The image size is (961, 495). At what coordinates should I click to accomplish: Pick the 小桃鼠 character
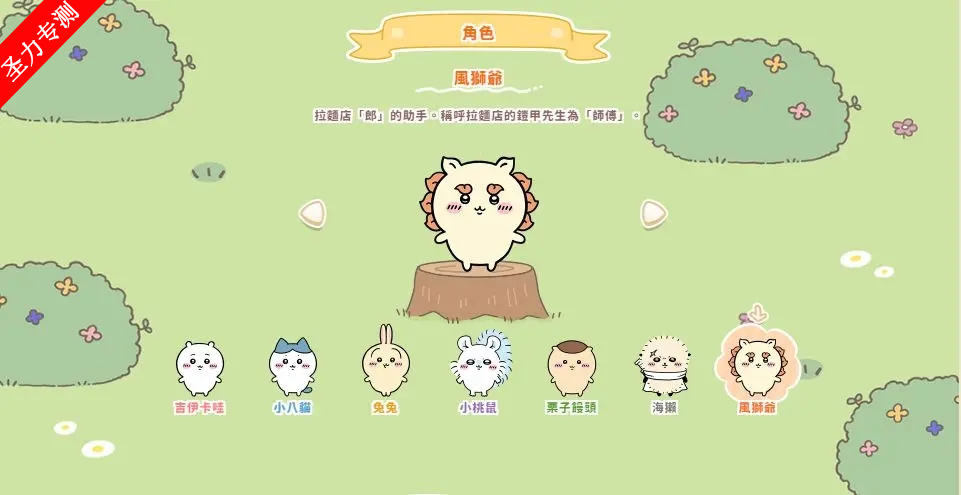[x=479, y=367]
